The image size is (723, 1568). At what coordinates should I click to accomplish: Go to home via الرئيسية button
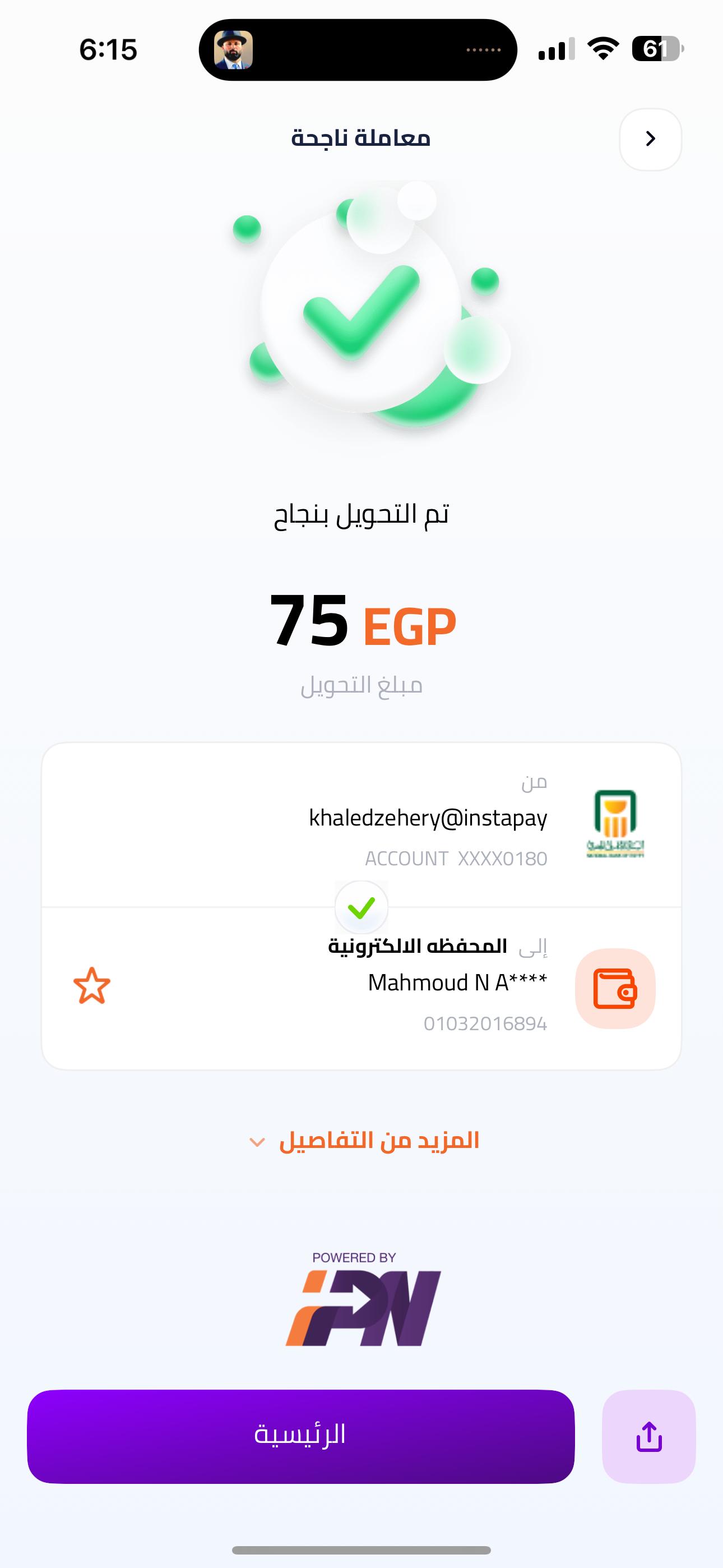click(300, 1436)
